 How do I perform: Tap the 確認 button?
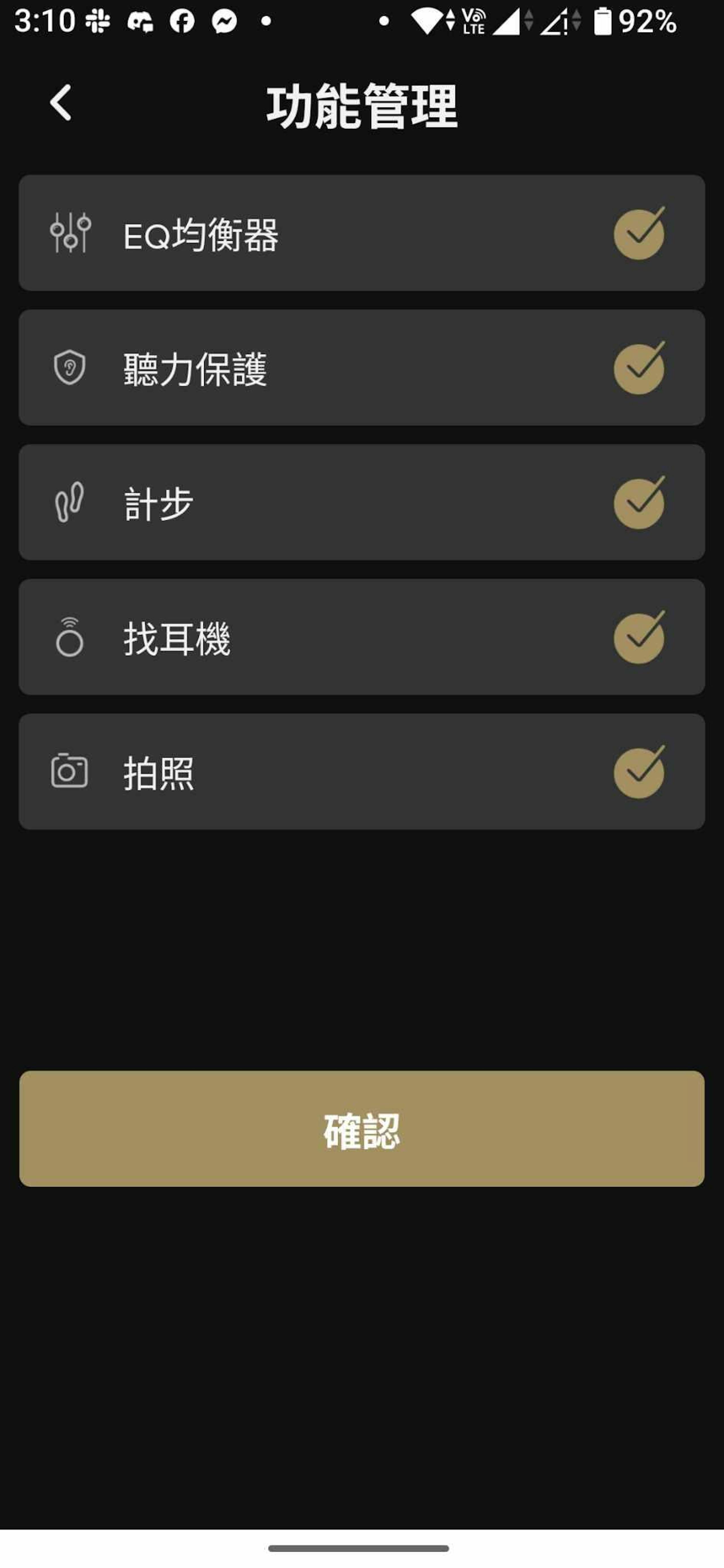pyautogui.click(x=362, y=1129)
